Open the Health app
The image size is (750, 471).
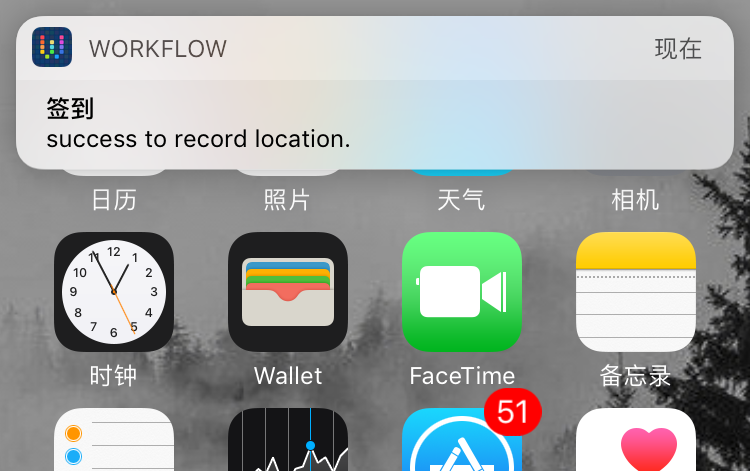point(635,442)
